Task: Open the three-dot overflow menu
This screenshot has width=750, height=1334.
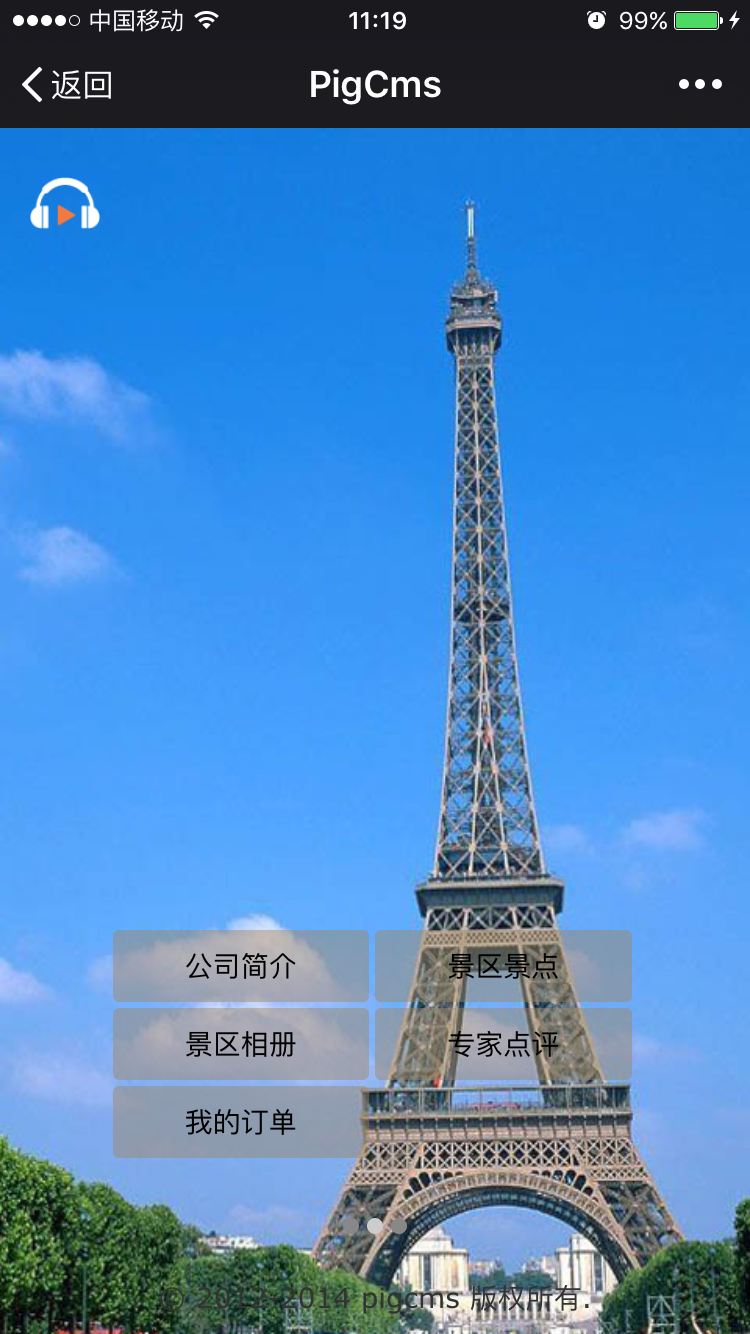Action: tap(700, 85)
